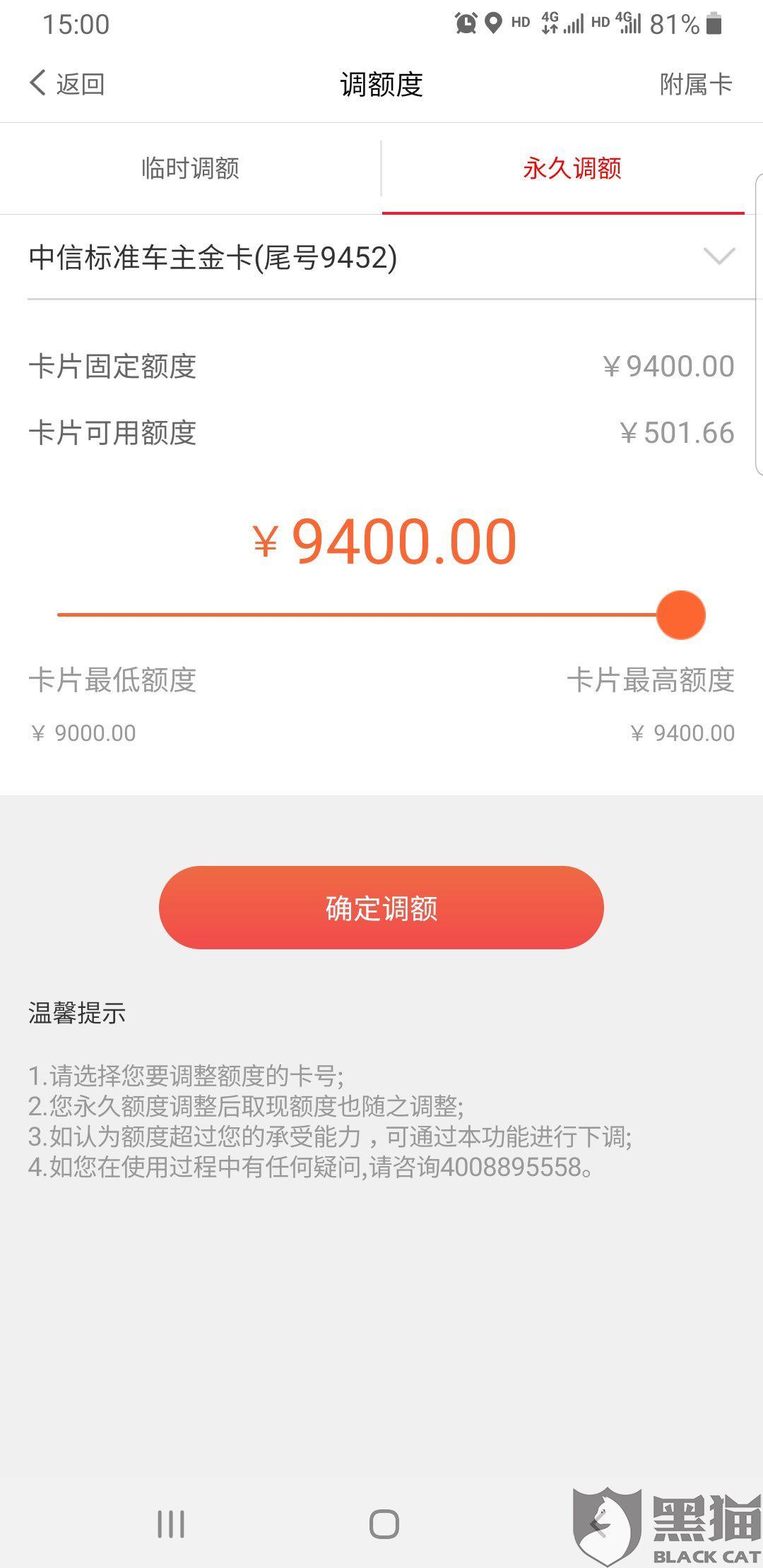Tap the orange credit limit slider handle

click(x=681, y=615)
